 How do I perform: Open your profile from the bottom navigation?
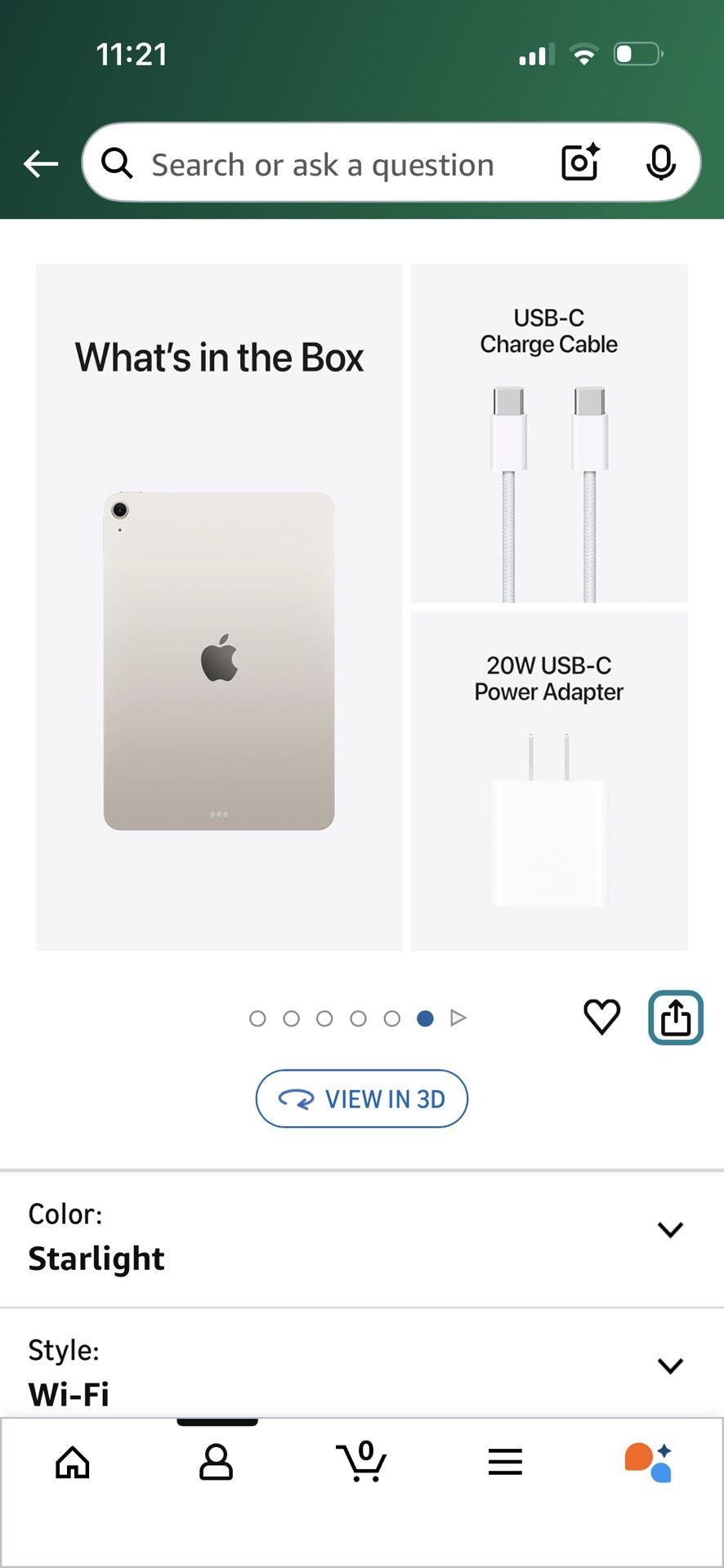coord(217,1462)
